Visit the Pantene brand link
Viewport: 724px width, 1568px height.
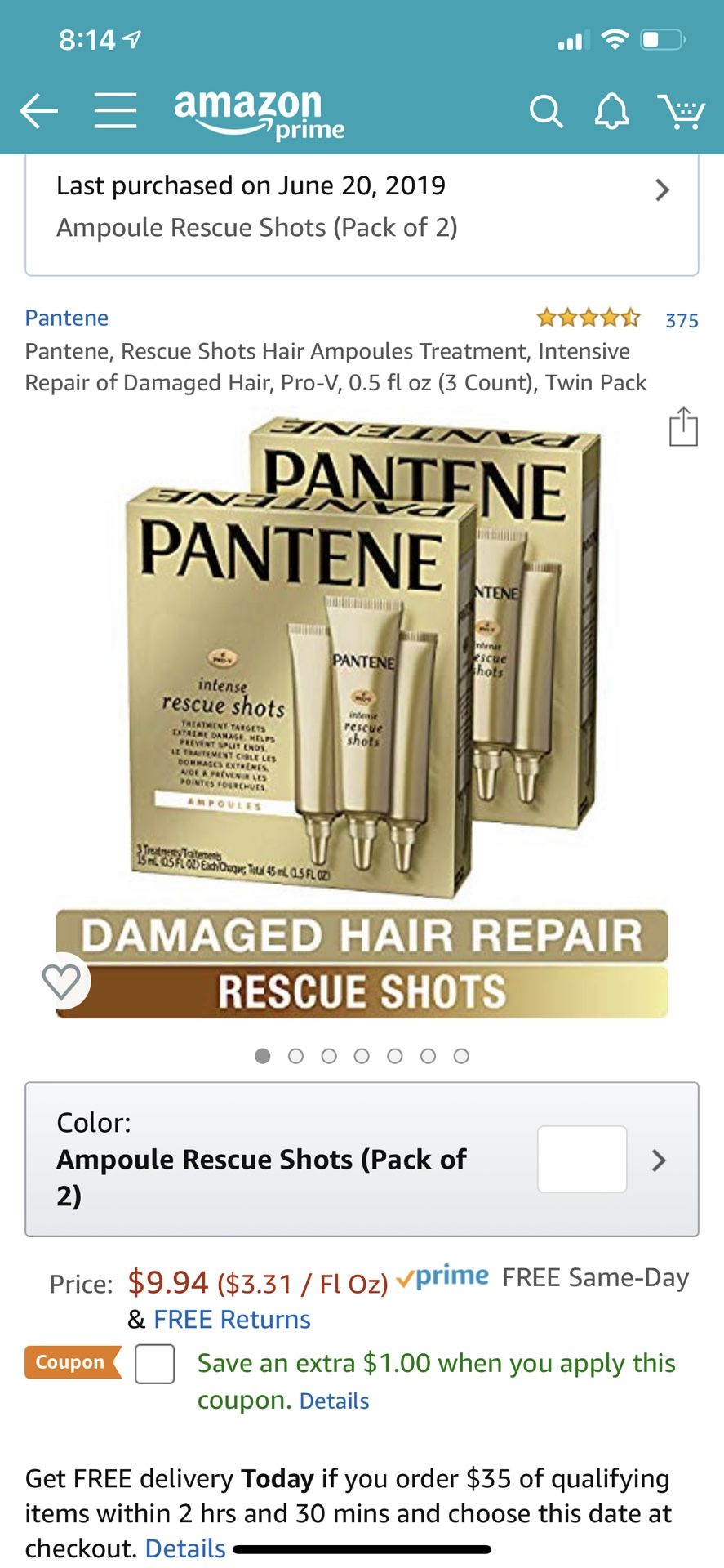tap(67, 318)
